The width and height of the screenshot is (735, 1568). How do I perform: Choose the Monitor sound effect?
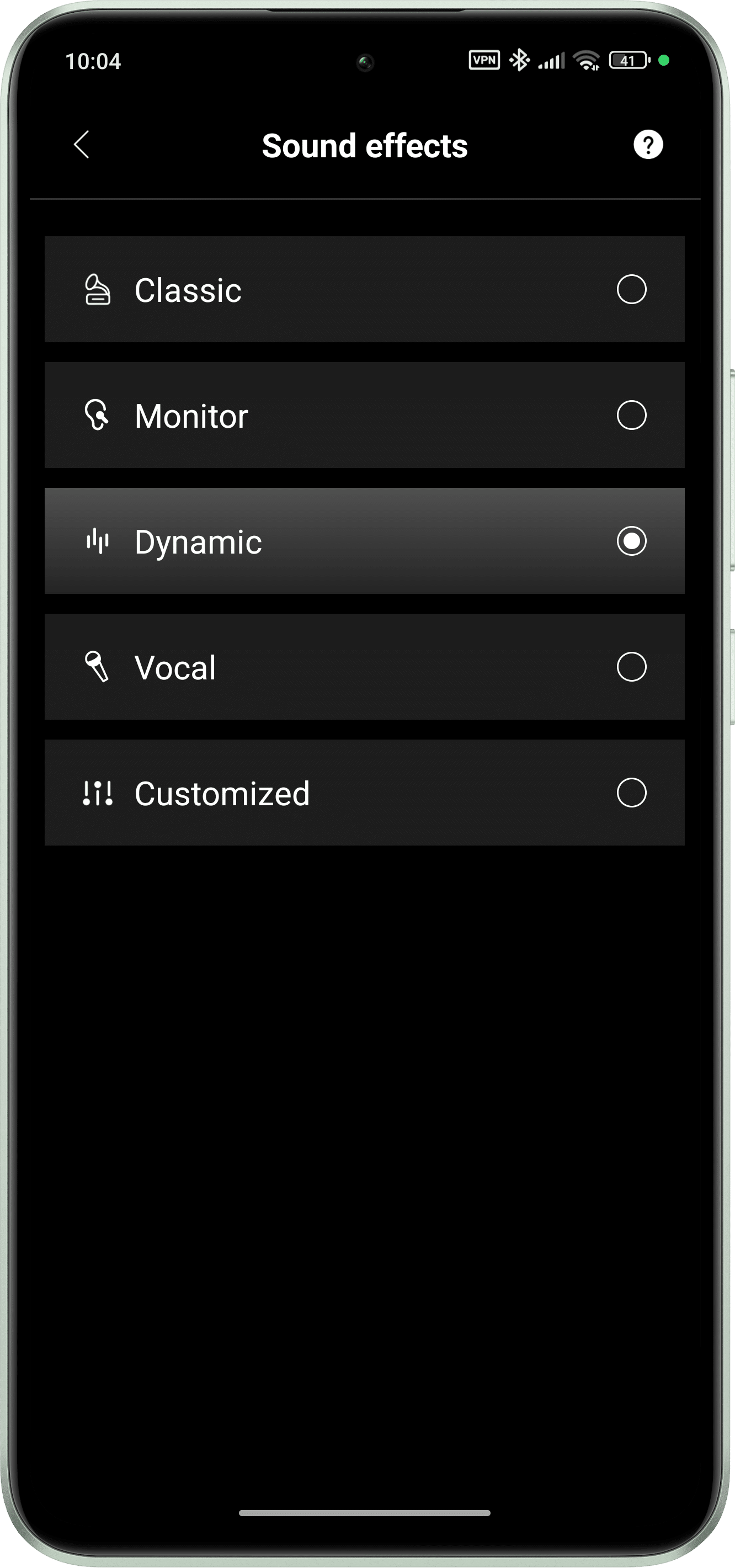(364, 415)
